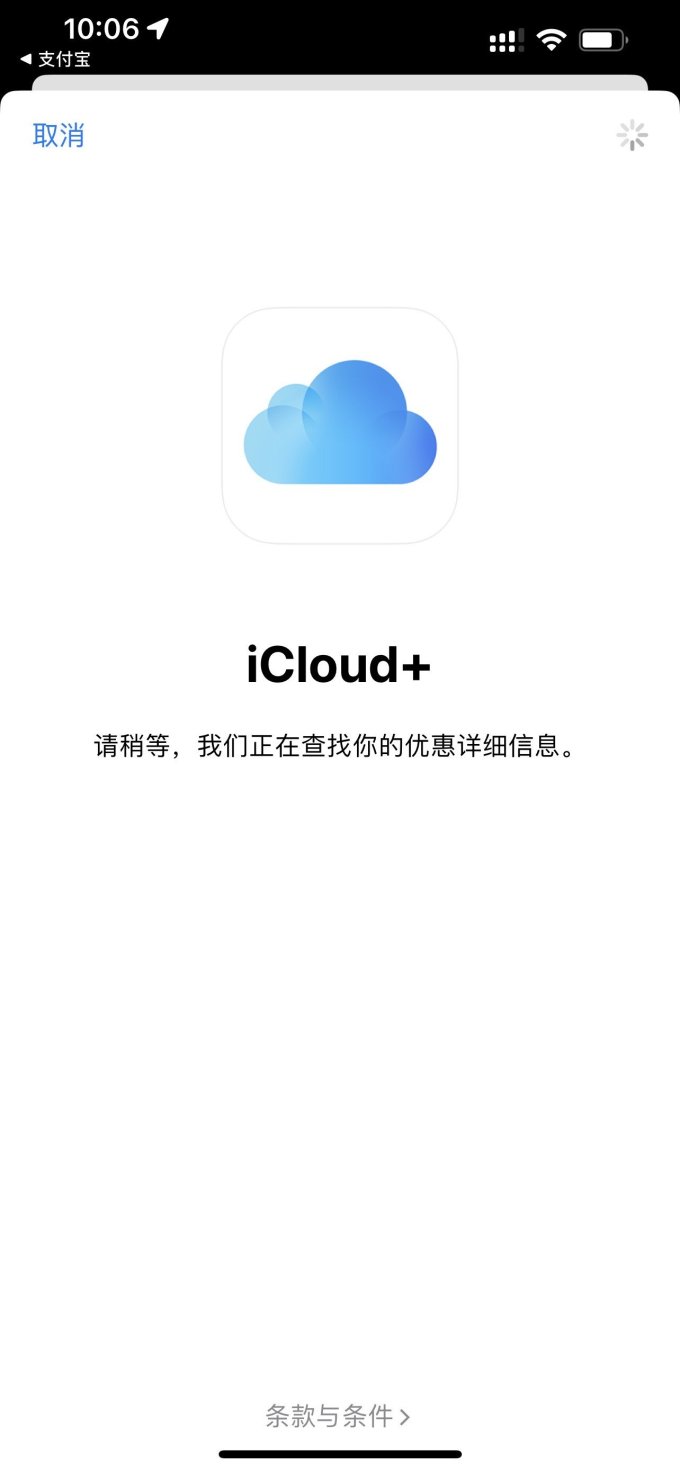The image size is (680, 1471).
Task: Return to 支付宝 via the status bar back link
Action: 56,60
